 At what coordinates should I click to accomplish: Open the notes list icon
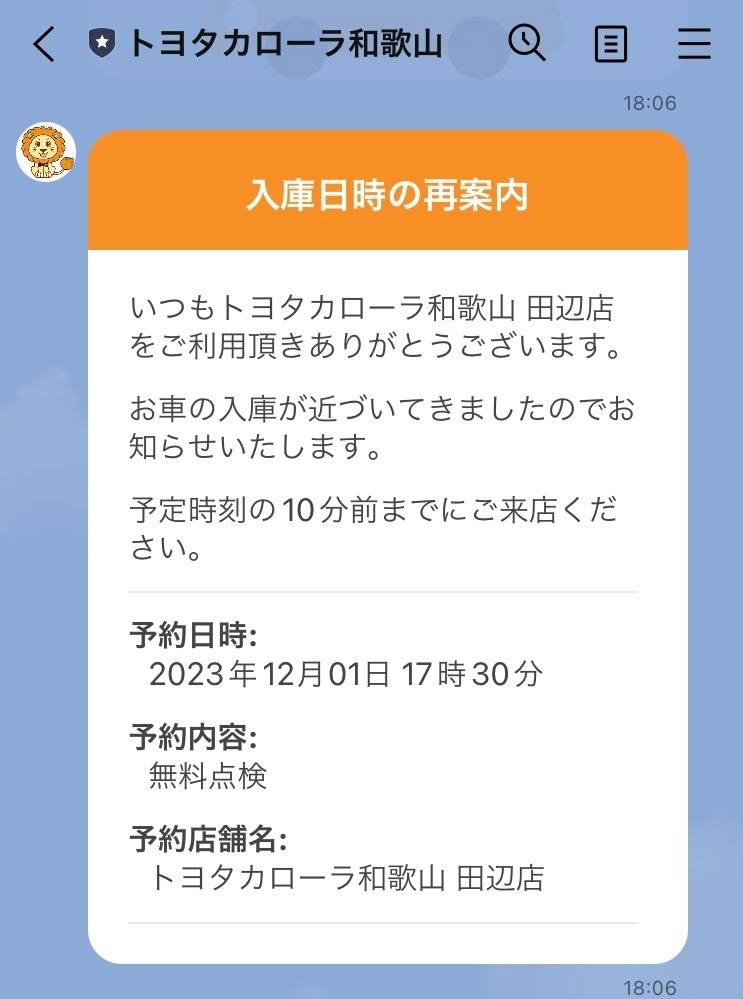610,44
